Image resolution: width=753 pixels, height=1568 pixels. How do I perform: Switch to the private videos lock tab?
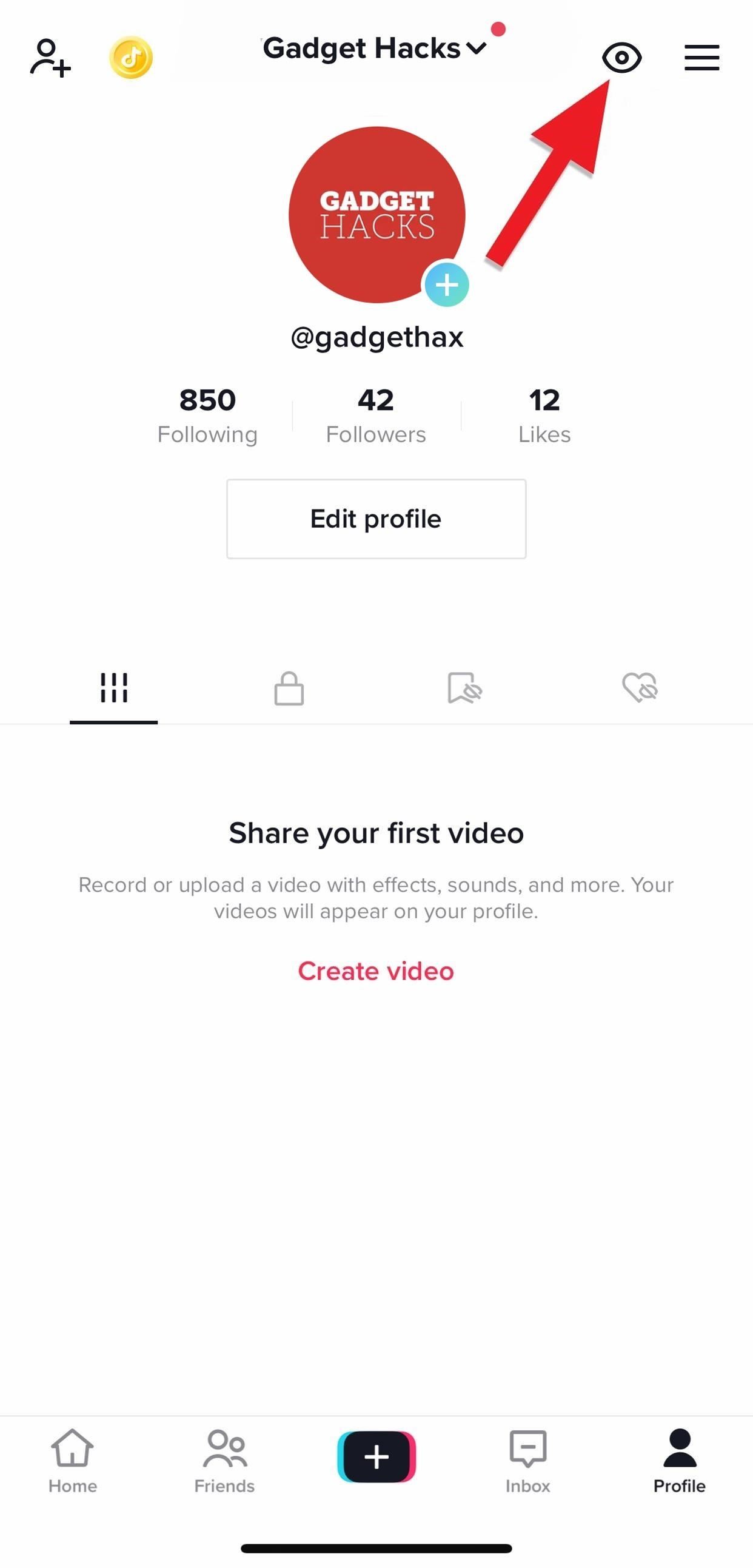tap(289, 688)
